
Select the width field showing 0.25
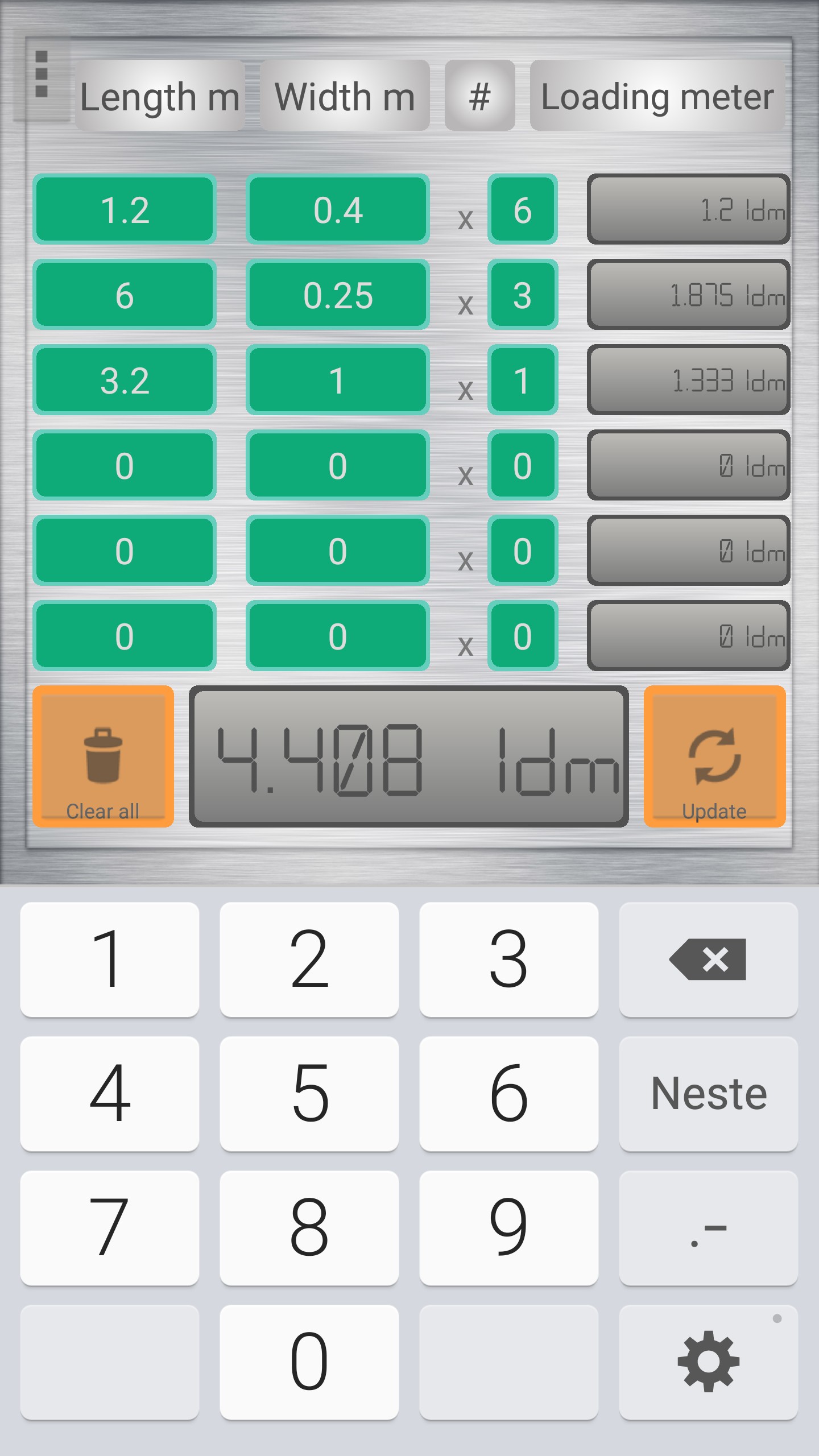(x=338, y=295)
